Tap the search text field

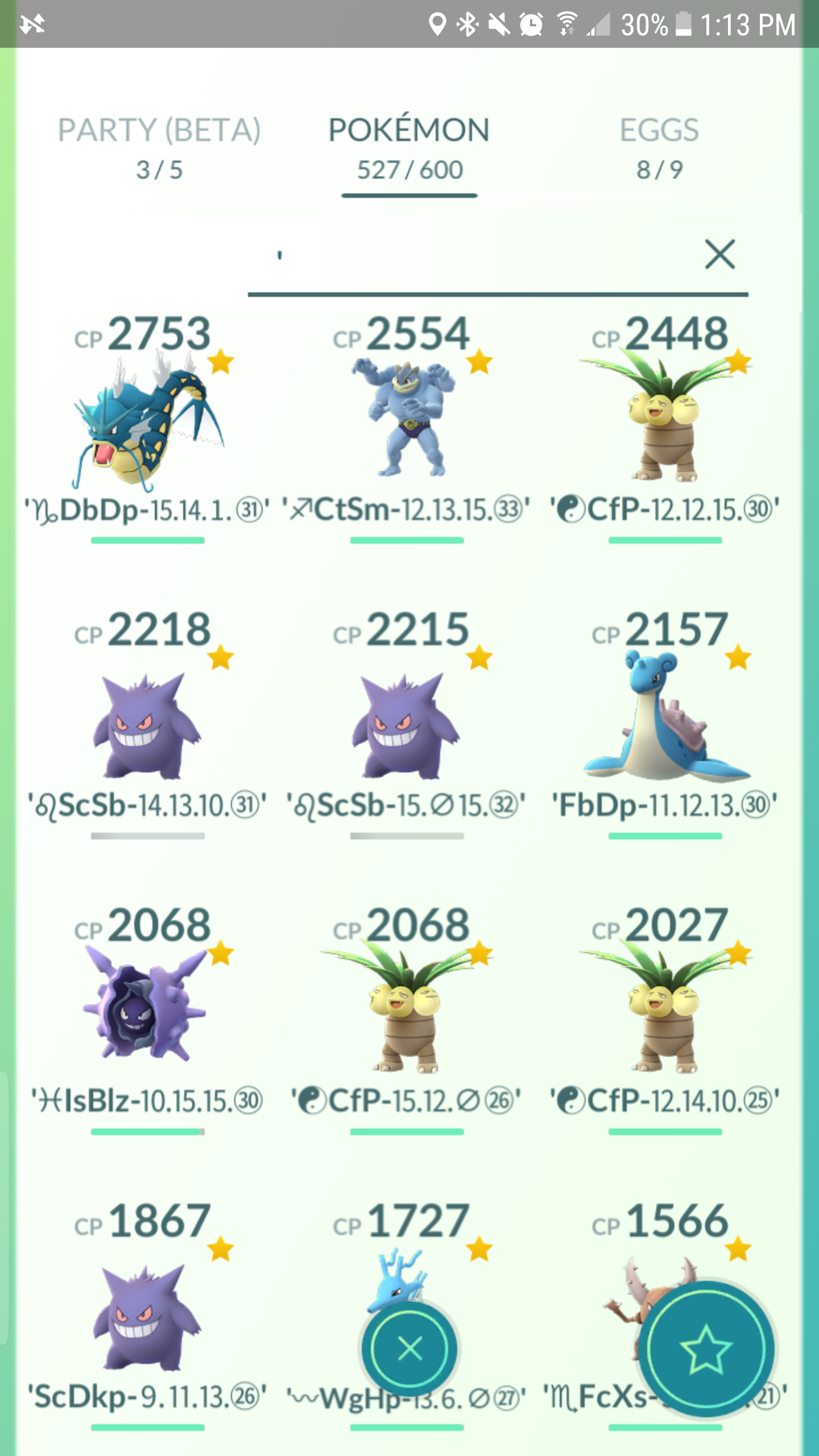pos(472,256)
